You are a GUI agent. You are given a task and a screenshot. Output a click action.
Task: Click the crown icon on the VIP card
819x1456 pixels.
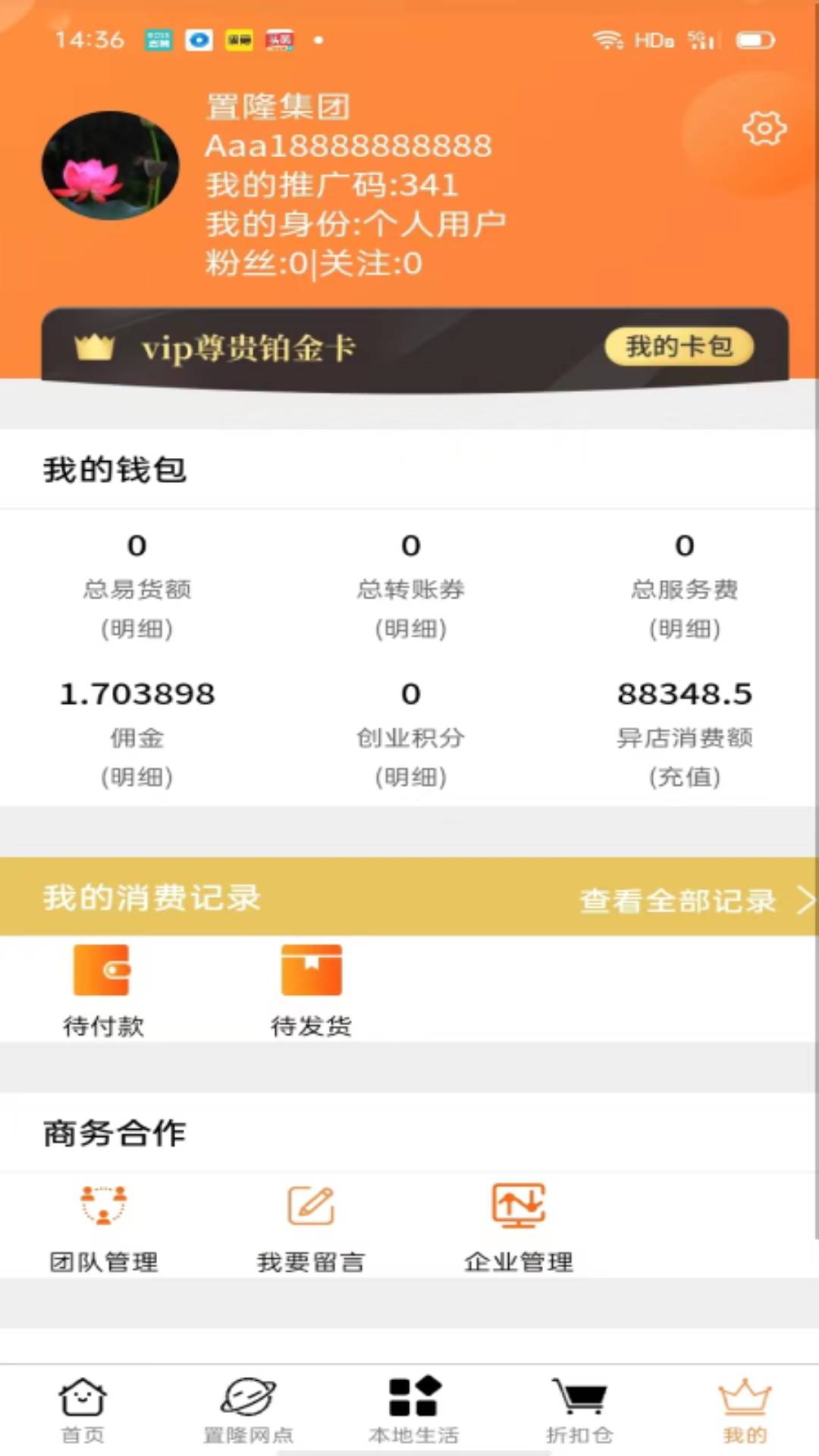point(96,348)
